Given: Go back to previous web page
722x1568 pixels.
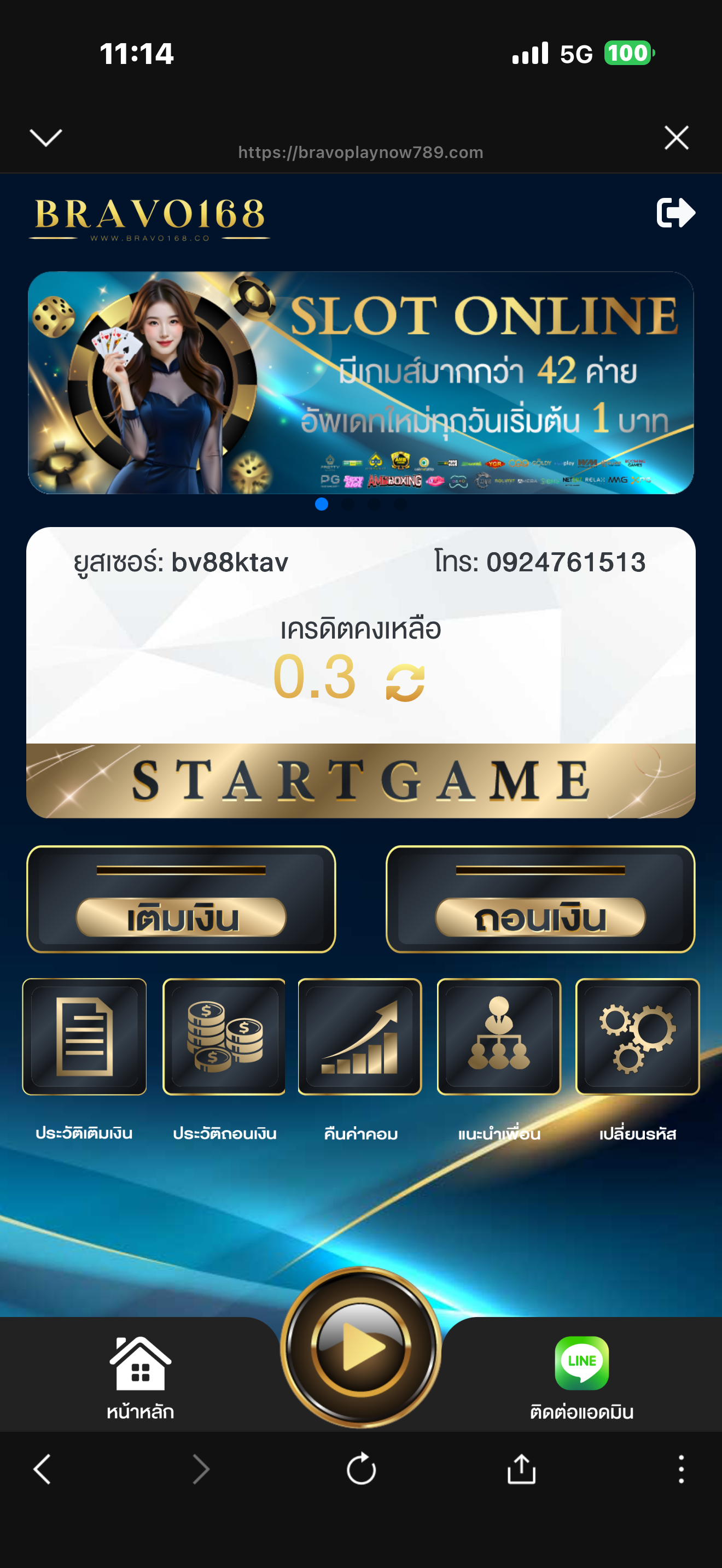Looking at the screenshot, I should pos(42,1470).
